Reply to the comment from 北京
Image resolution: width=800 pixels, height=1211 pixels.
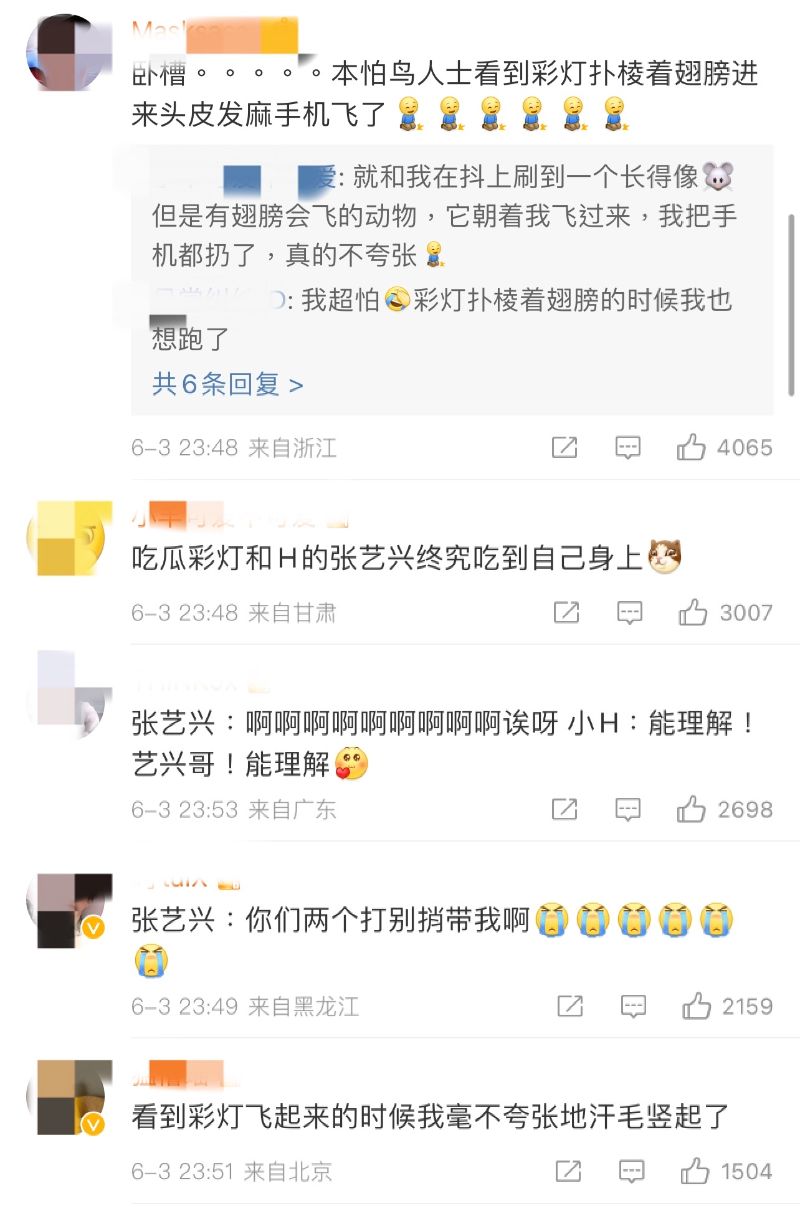(631, 1170)
